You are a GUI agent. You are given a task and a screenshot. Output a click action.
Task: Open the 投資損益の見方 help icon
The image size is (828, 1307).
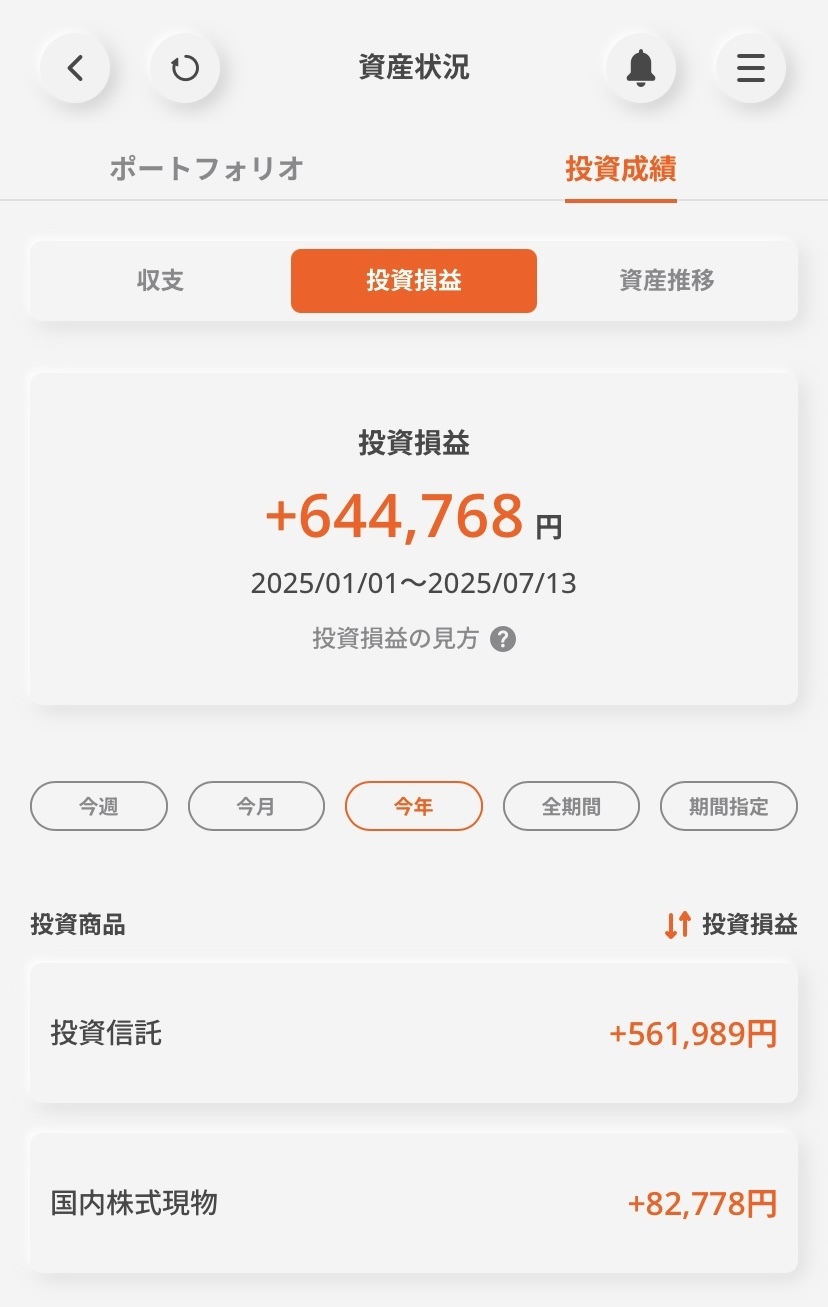point(503,639)
